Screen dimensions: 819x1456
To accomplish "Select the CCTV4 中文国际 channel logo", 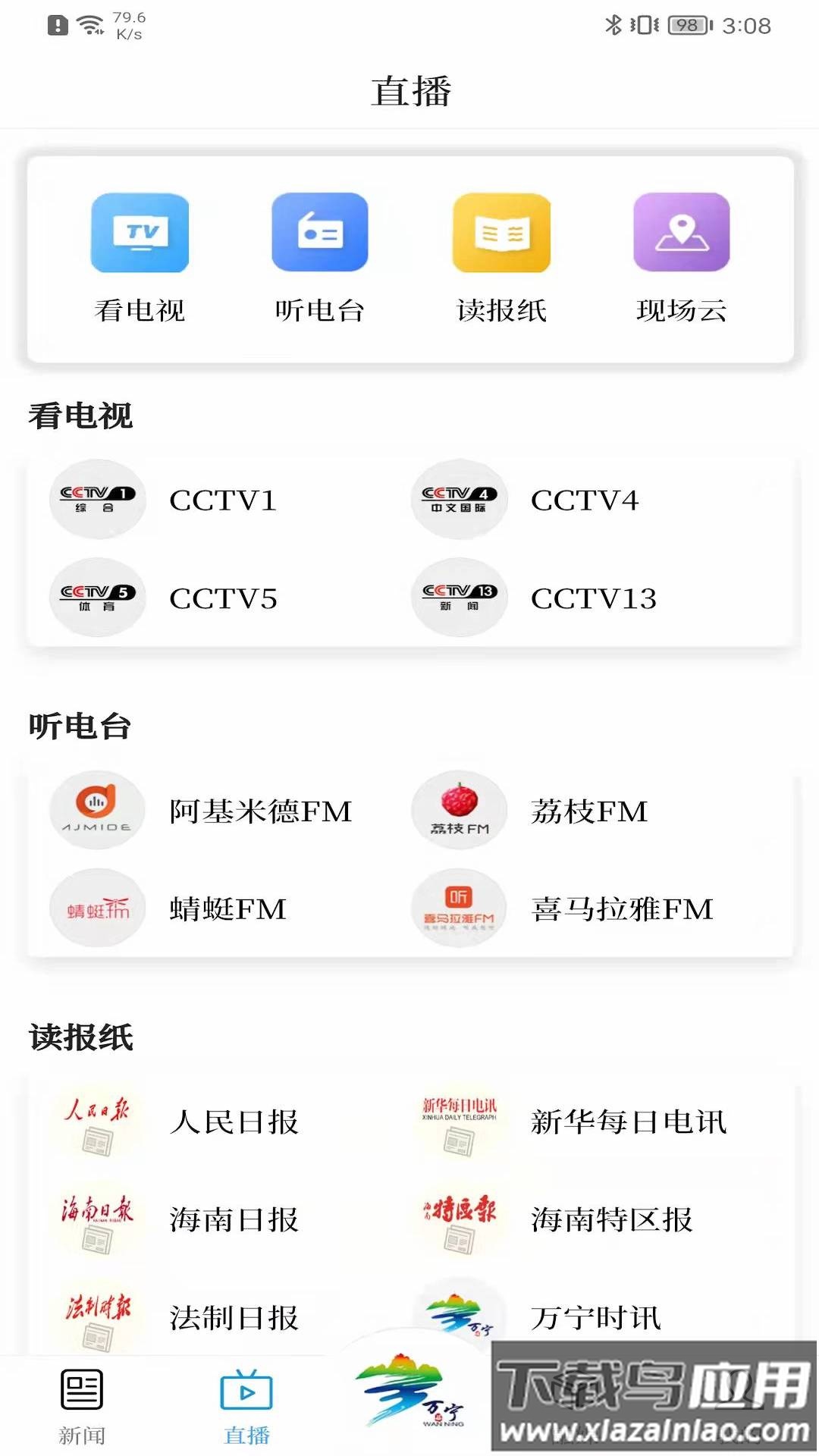I will 458,499.
